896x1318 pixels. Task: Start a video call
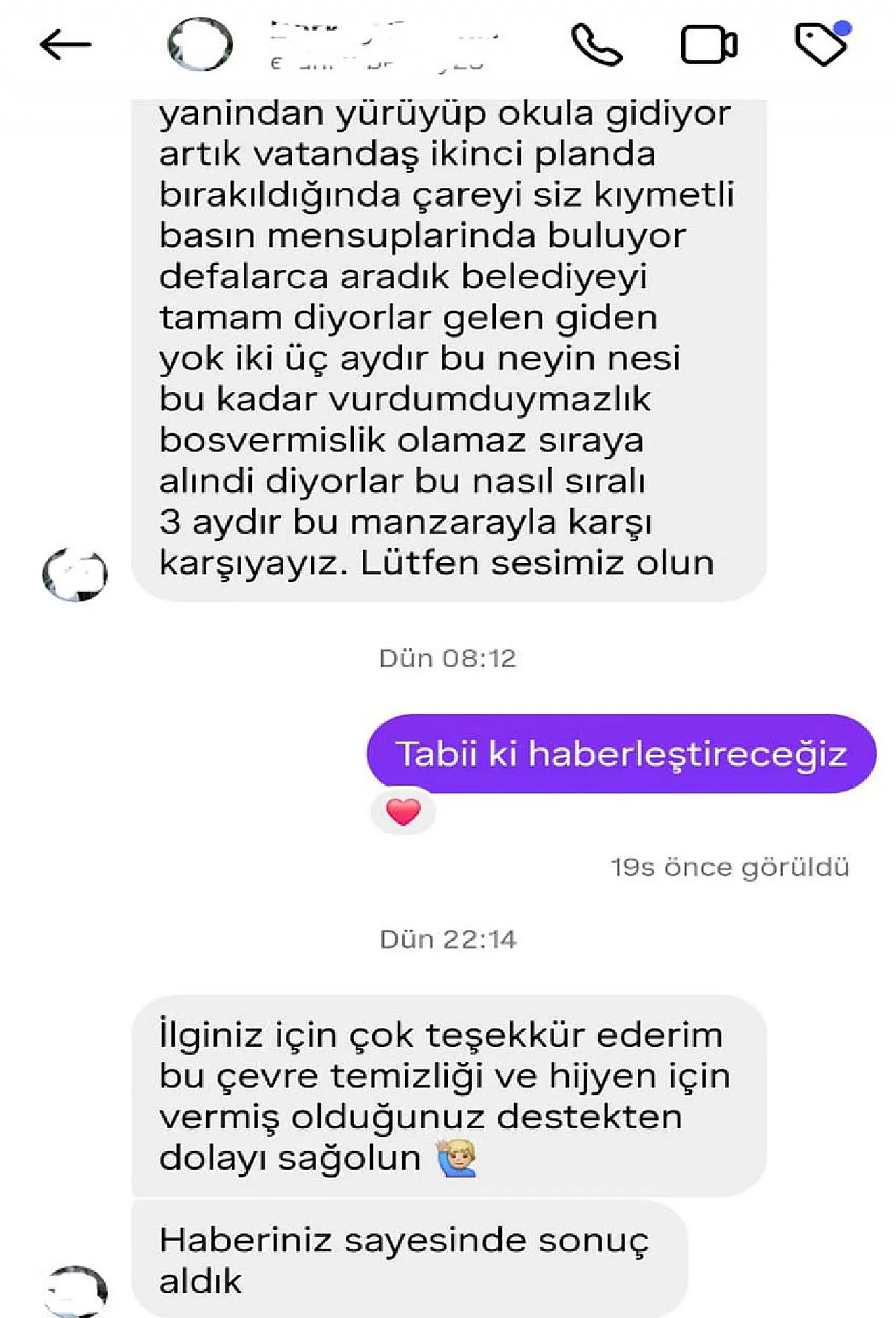pos(708,45)
